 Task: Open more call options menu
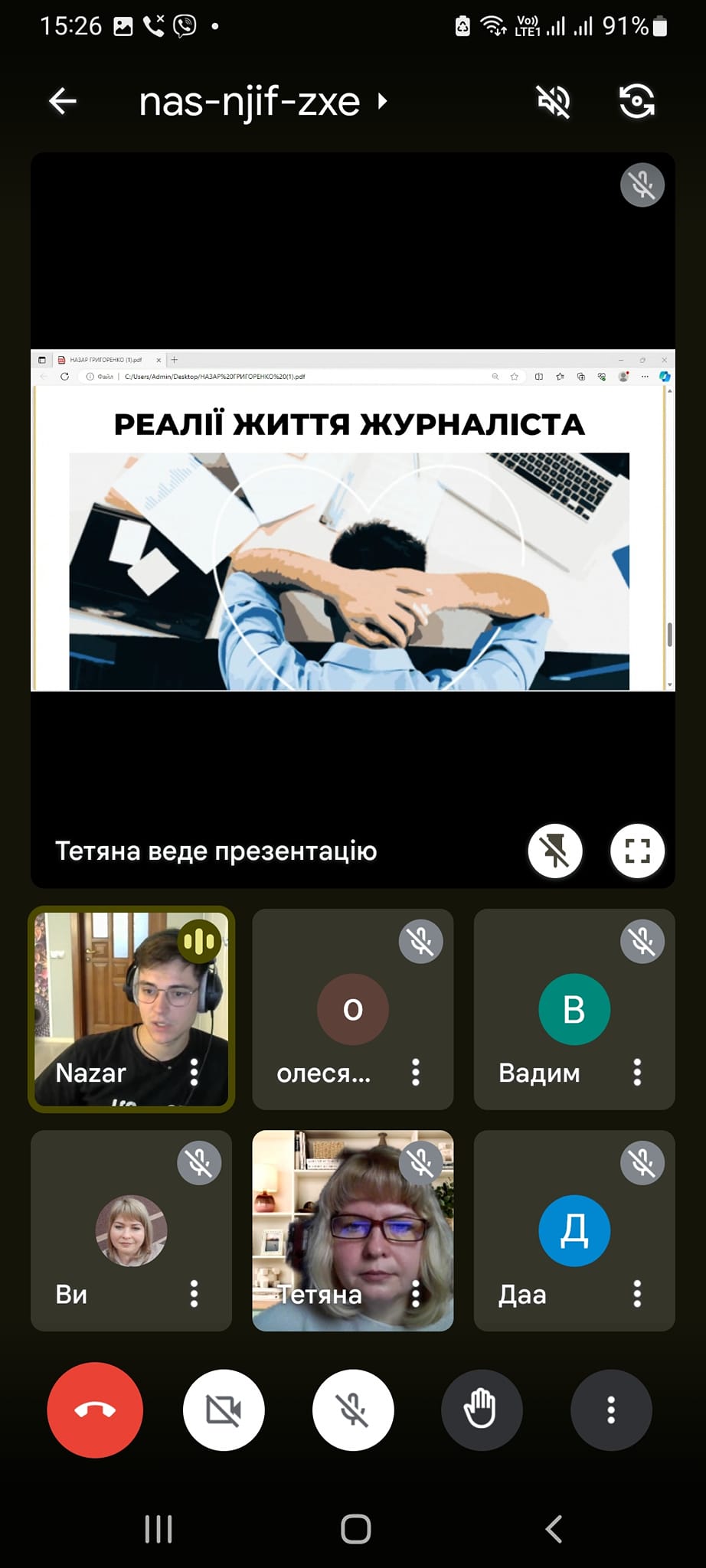pos(611,1410)
